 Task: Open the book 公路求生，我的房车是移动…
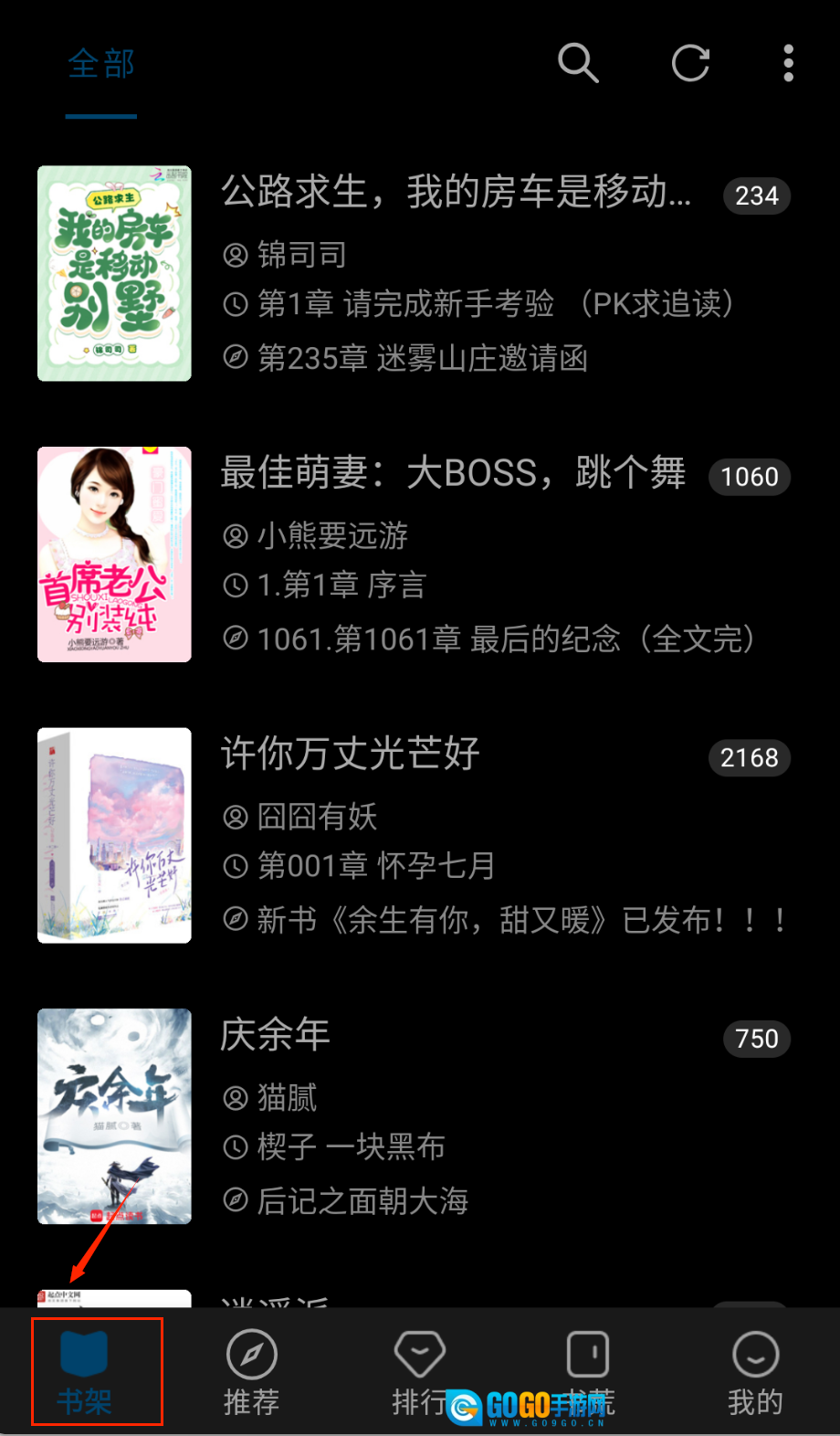(x=457, y=193)
